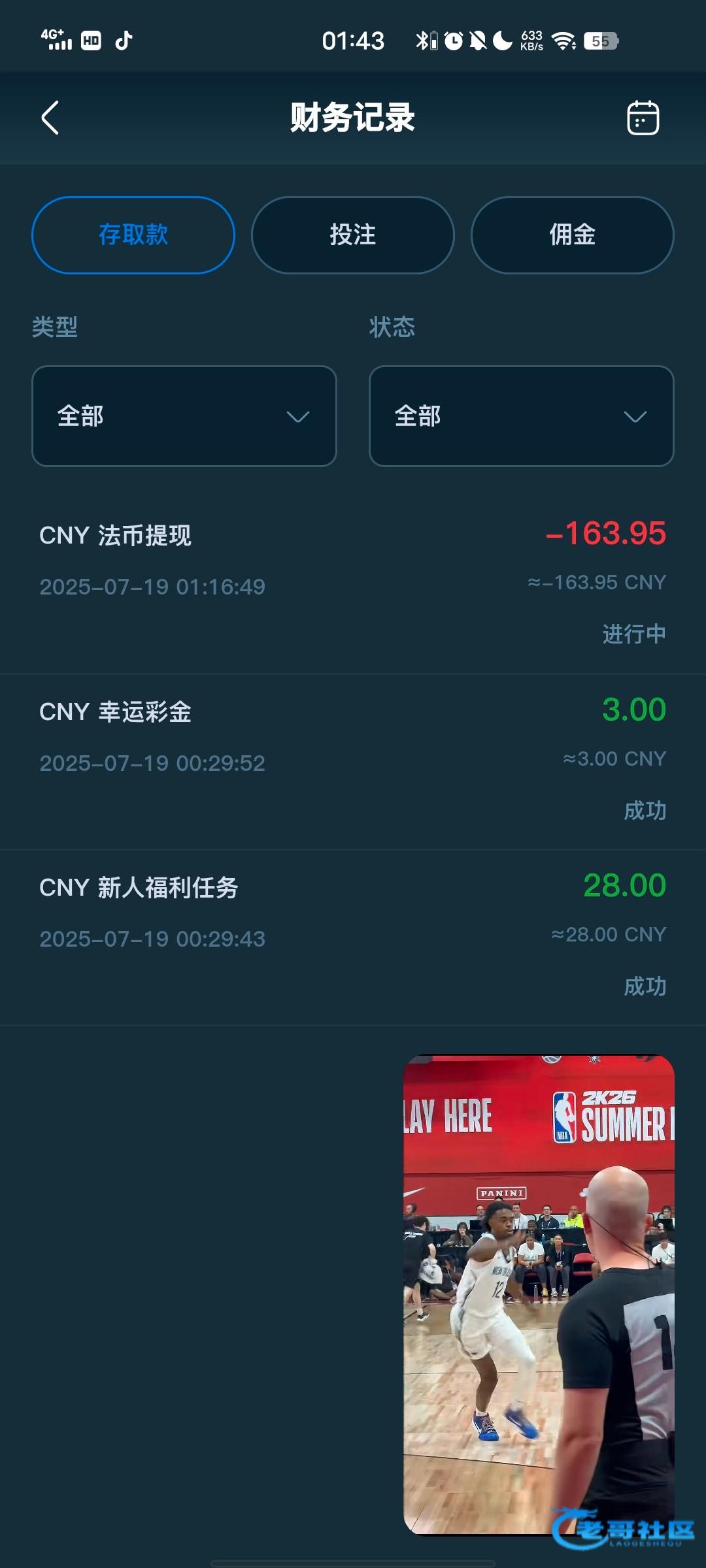706x1568 pixels.
Task: Open the floating basketball video window
Action: (x=539, y=1294)
